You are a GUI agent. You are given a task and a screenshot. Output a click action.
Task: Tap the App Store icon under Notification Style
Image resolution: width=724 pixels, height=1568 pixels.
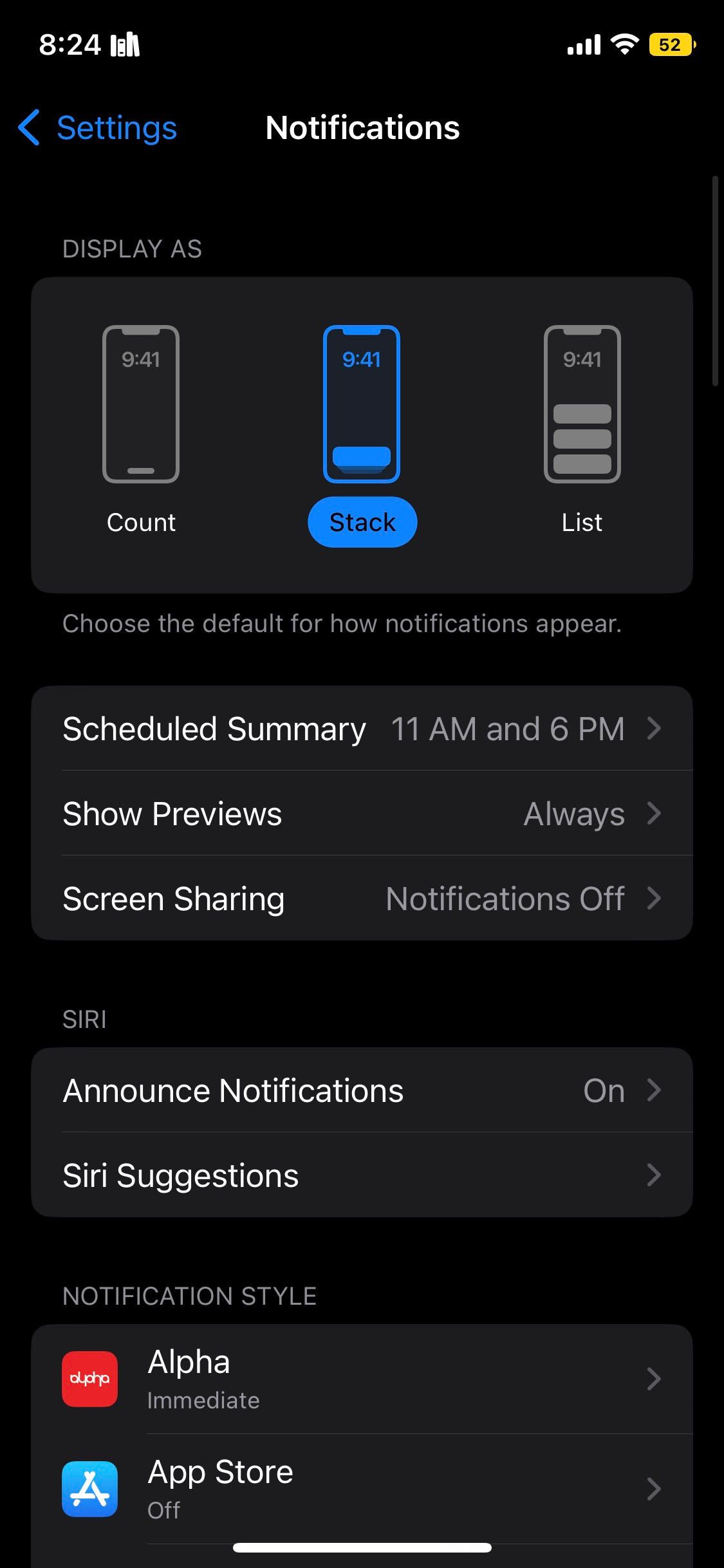pyautogui.click(x=89, y=1489)
